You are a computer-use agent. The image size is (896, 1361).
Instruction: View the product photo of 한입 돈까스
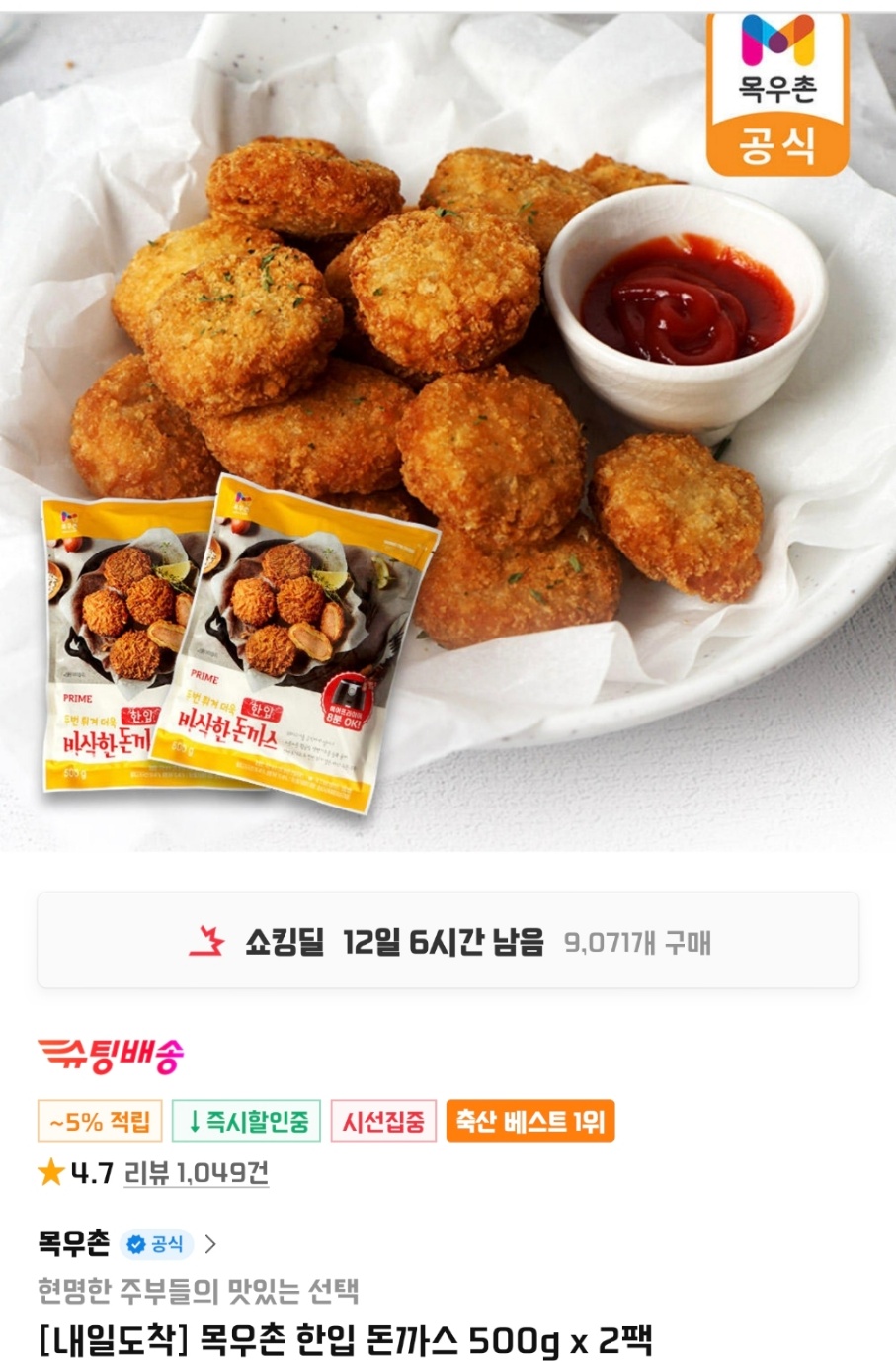point(448,425)
